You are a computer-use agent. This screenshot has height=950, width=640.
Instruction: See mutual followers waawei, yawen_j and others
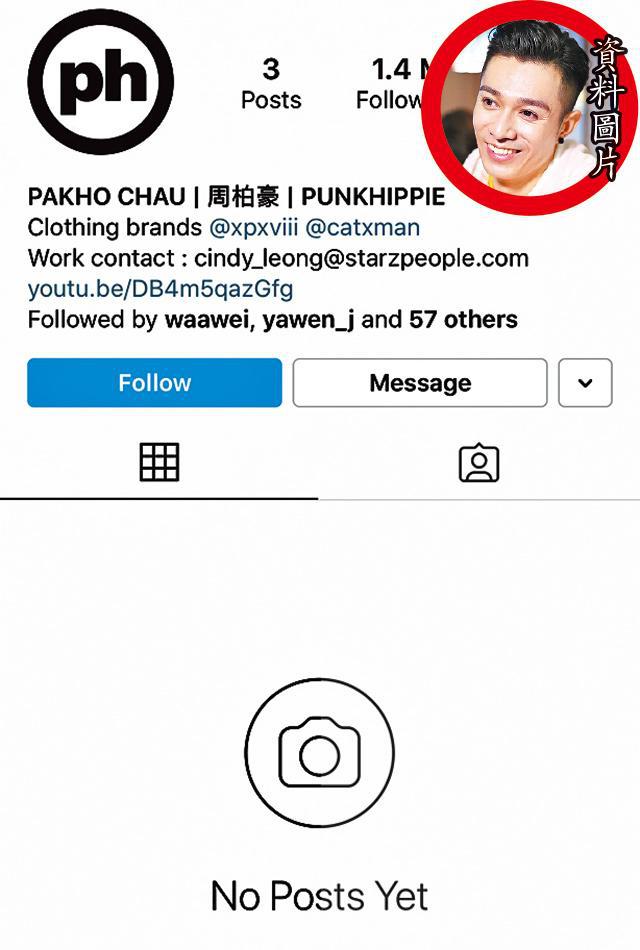[272, 321]
